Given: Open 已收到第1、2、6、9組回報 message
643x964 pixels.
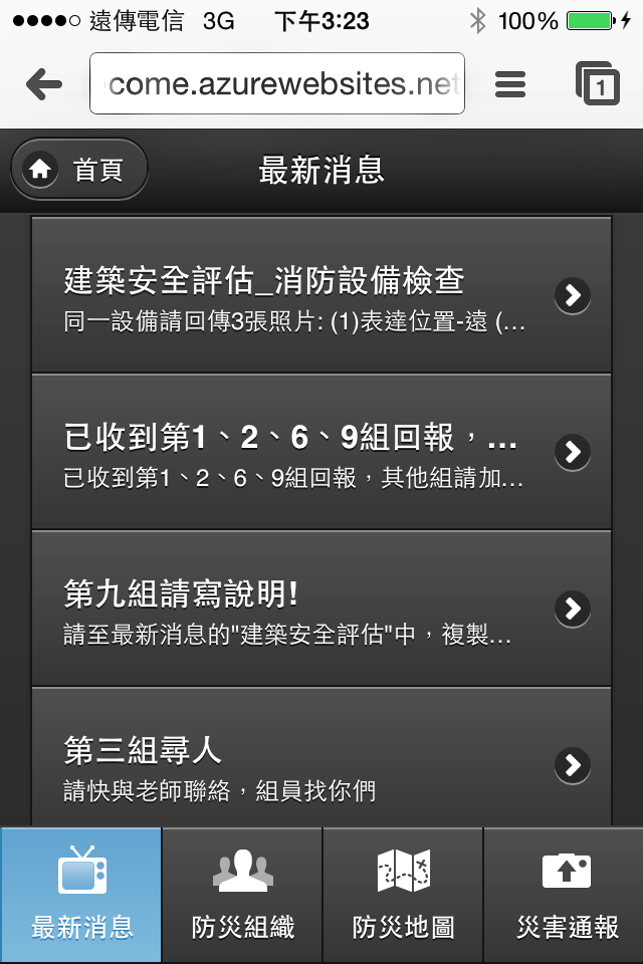Looking at the screenshot, I should point(321,452).
